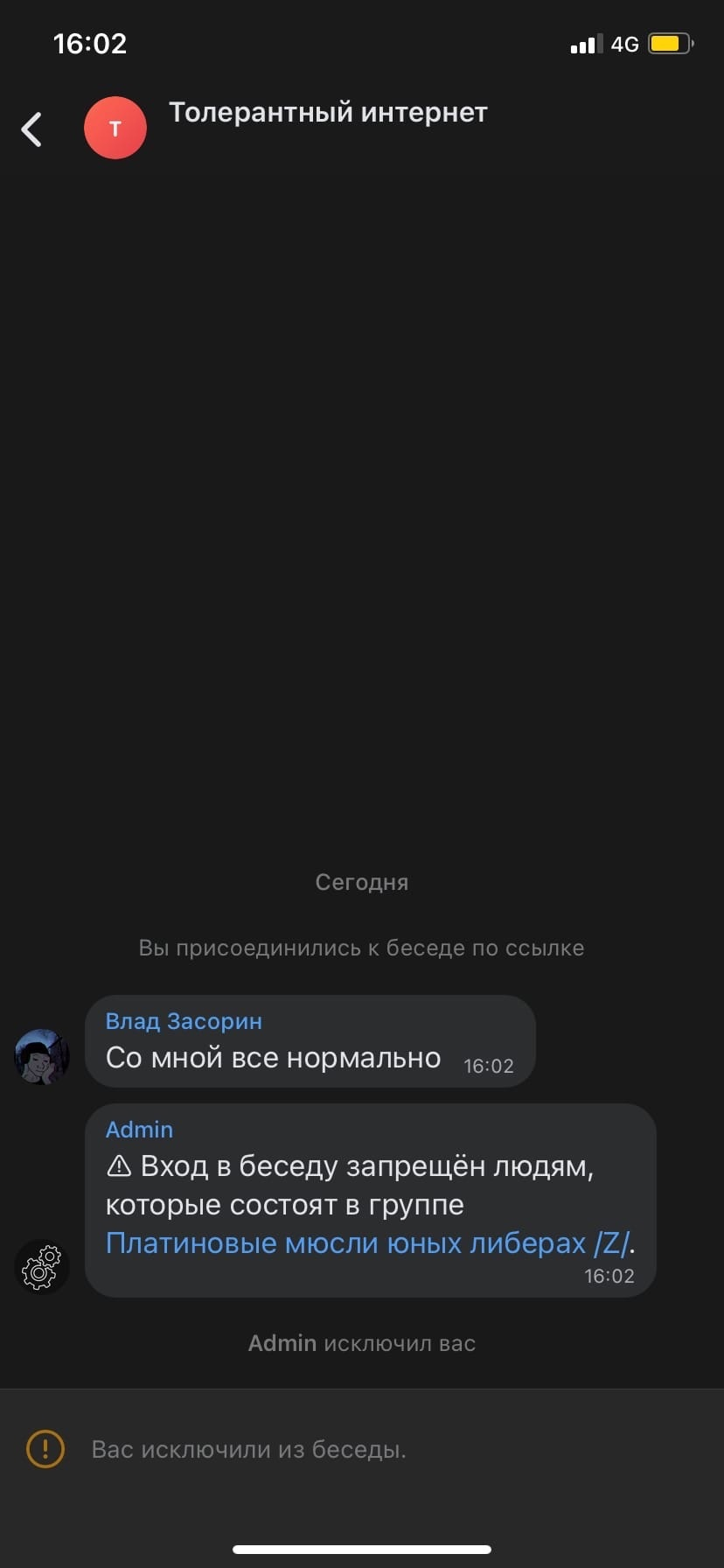Open Влад Засорин's profile avatar
This screenshot has height=1568, width=724.
pyautogui.click(x=42, y=1057)
